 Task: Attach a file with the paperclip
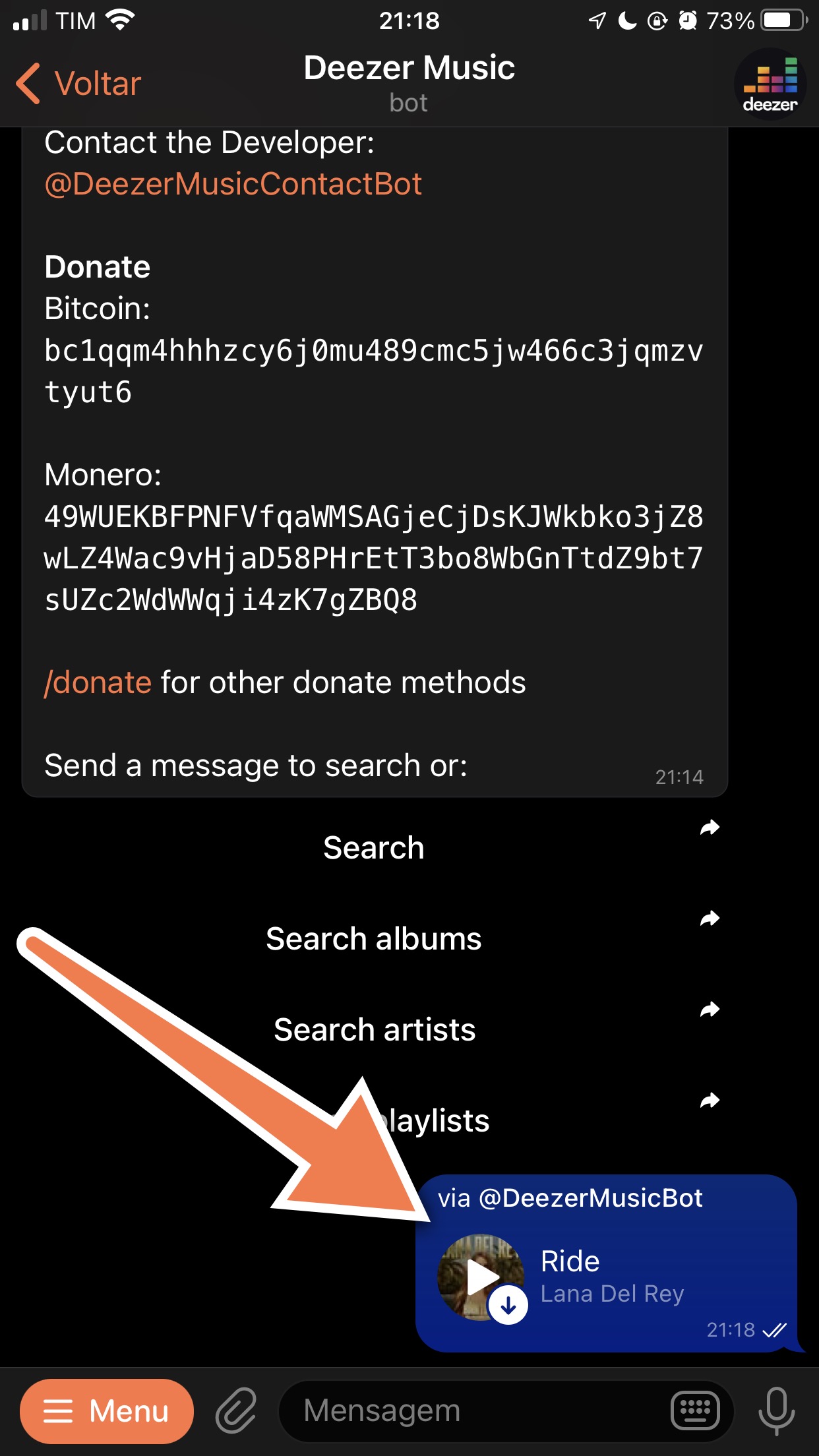click(x=236, y=1411)
